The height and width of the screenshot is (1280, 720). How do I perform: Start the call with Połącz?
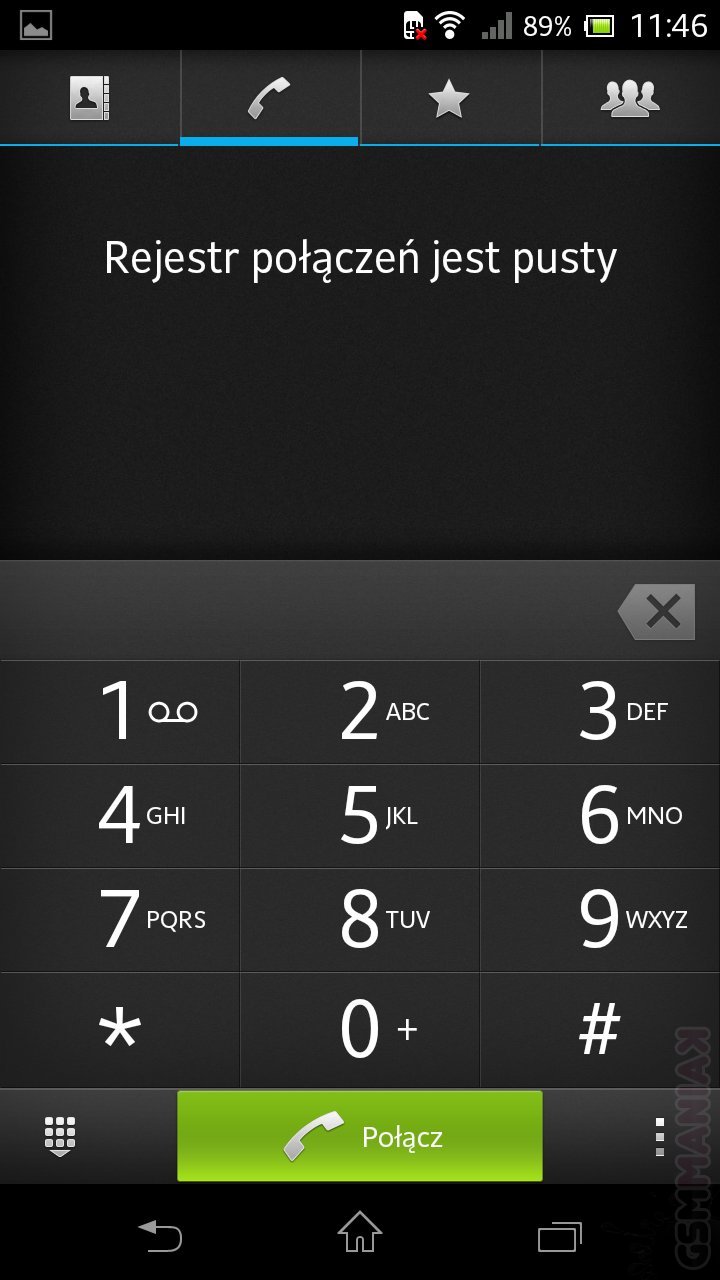click(x=360, y=1136)
